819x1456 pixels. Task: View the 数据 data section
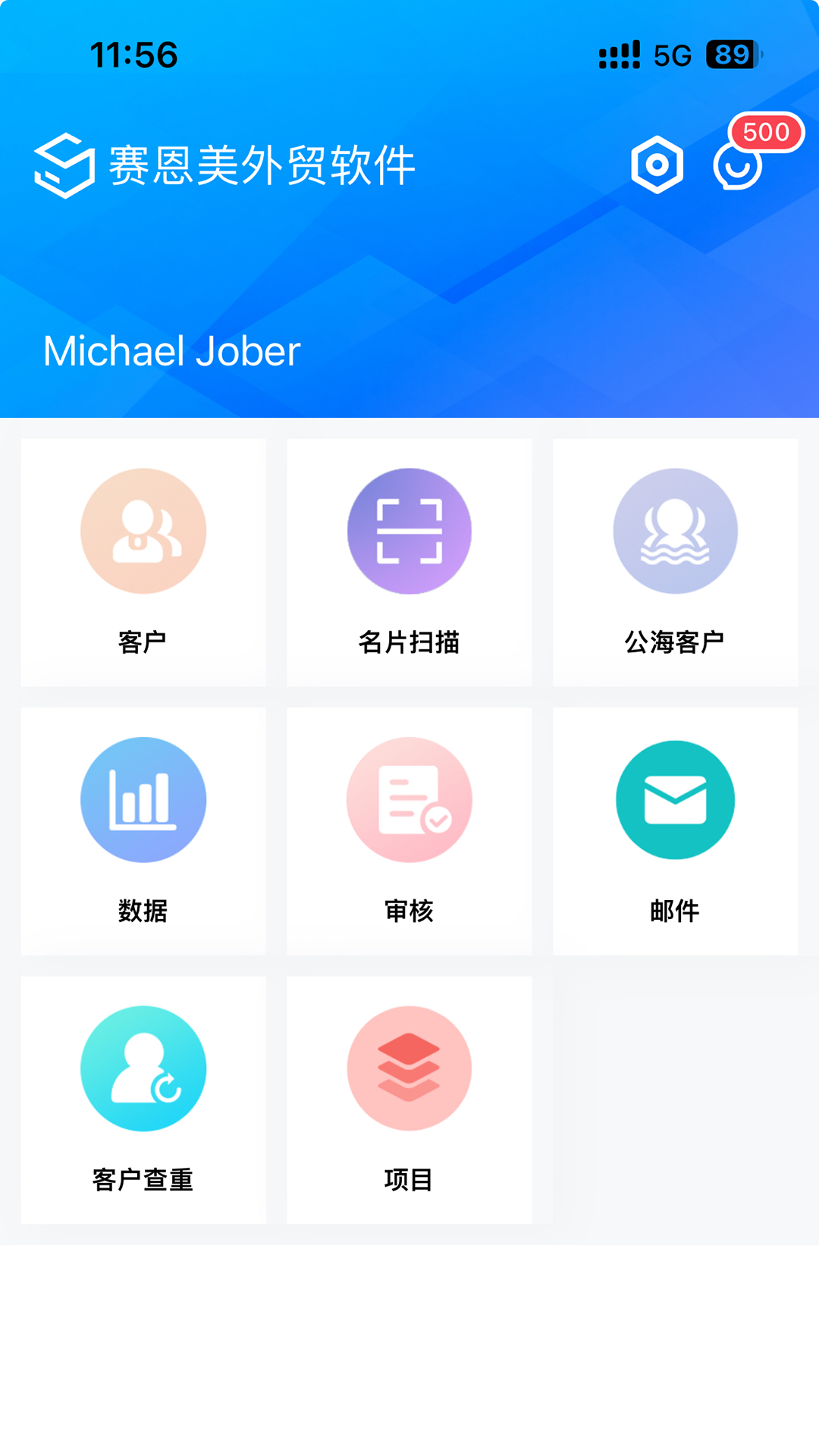143,830
